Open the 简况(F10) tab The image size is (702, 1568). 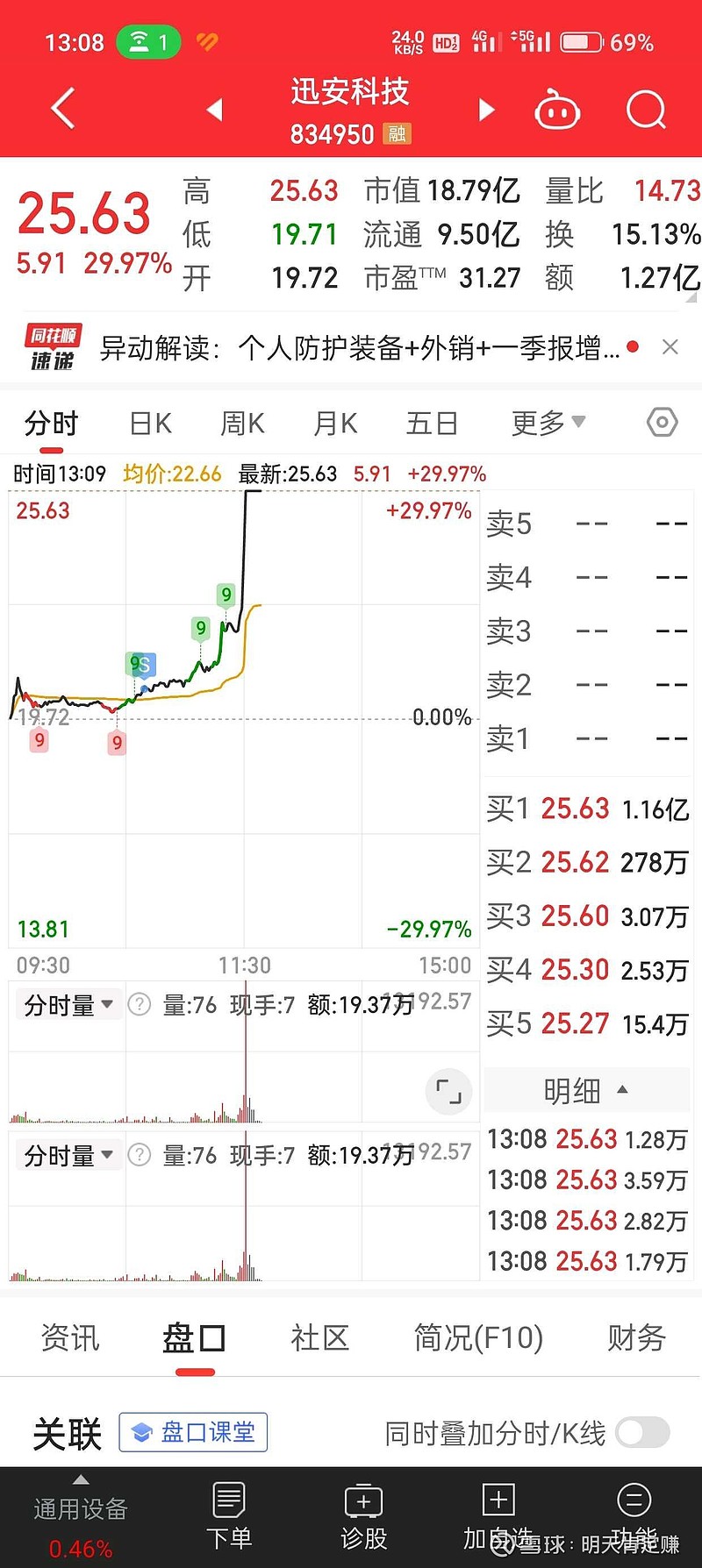(x=478, y=1338)
